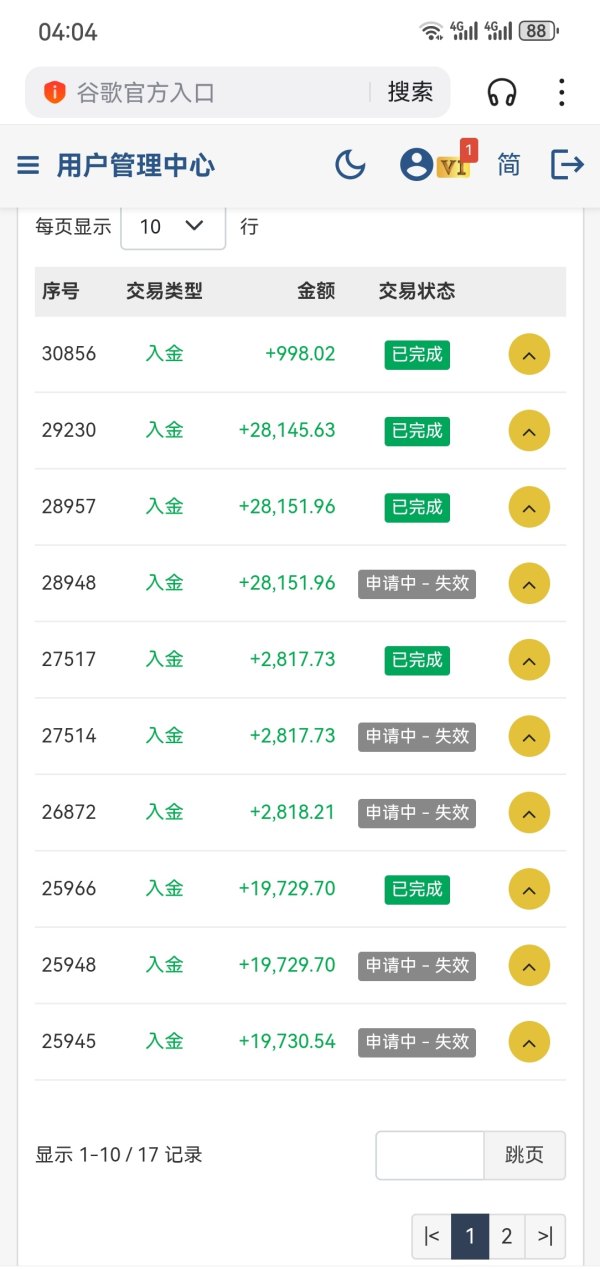600x1269 pixels.
Task: Expand details for transaction 25966
Action: 529,889
